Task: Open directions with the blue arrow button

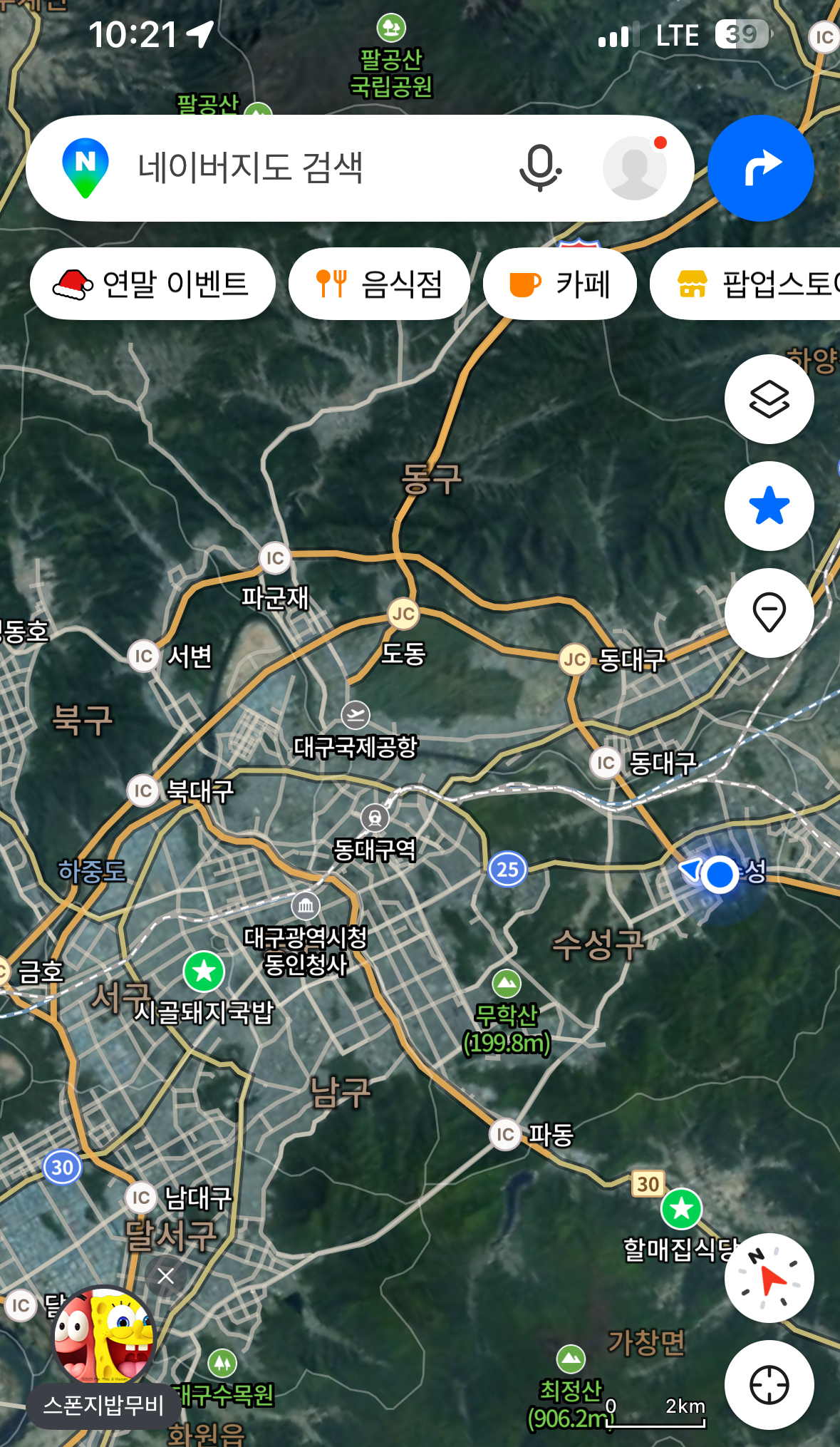Action: [760, 168]
